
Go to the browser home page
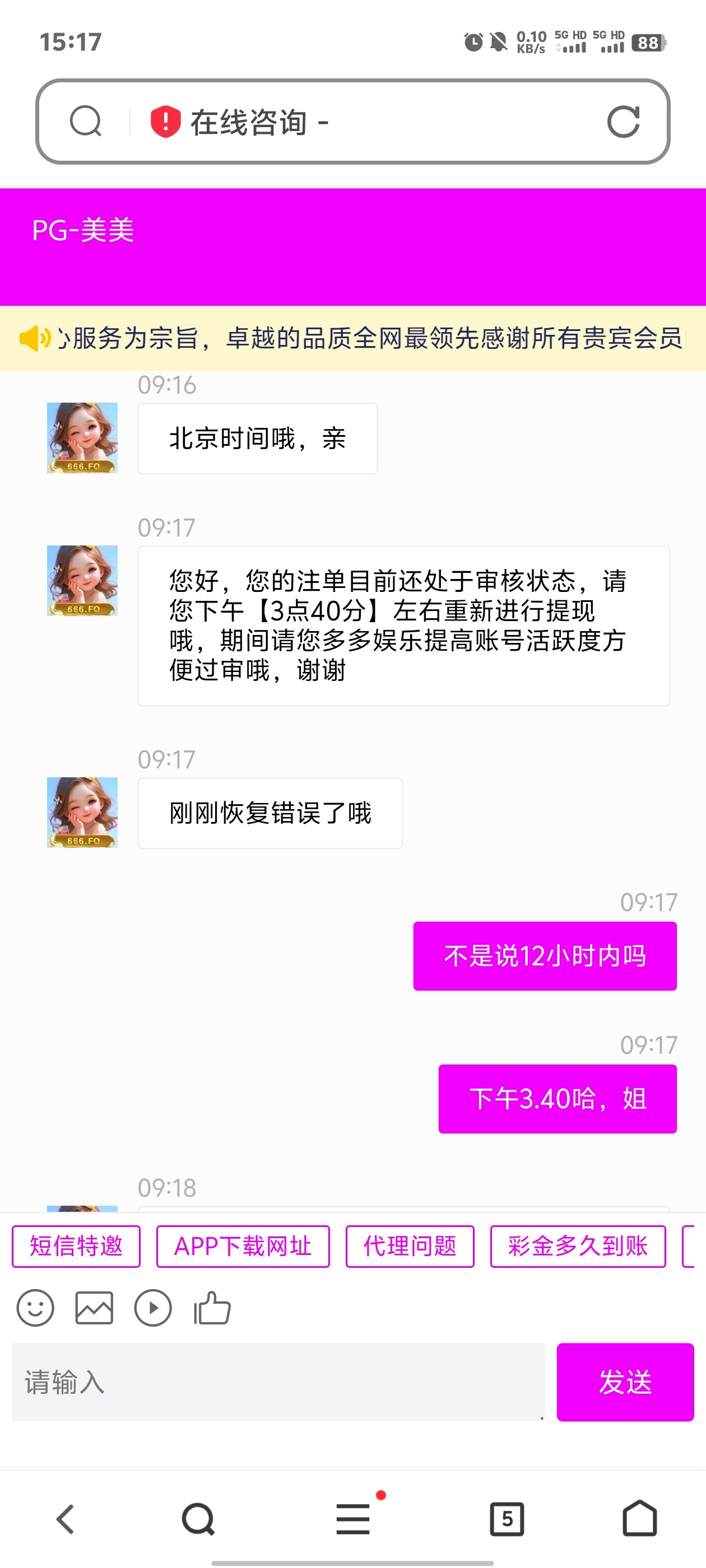click(x=640, y=1519)
